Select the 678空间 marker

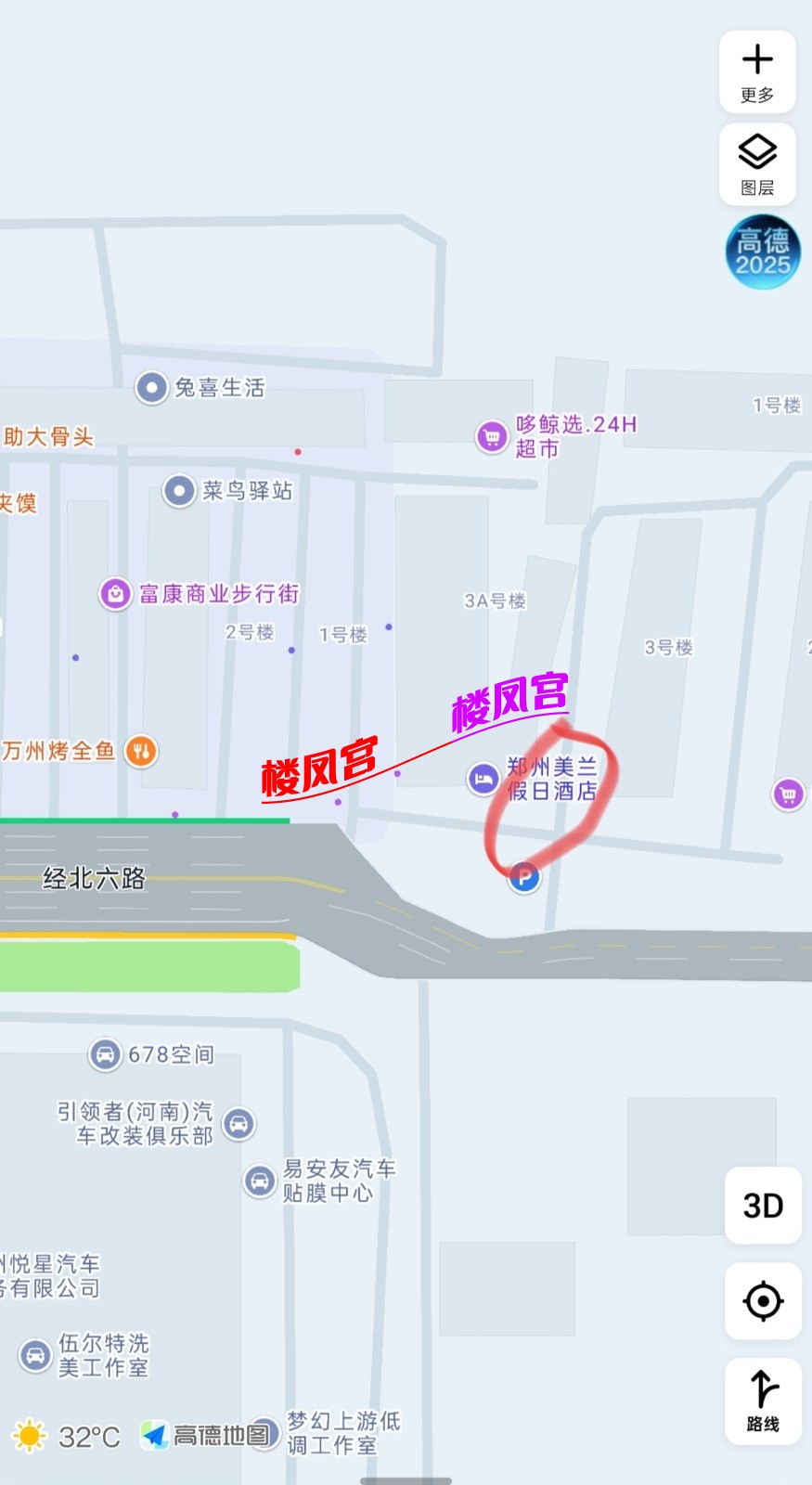(x=106, y=1054)
